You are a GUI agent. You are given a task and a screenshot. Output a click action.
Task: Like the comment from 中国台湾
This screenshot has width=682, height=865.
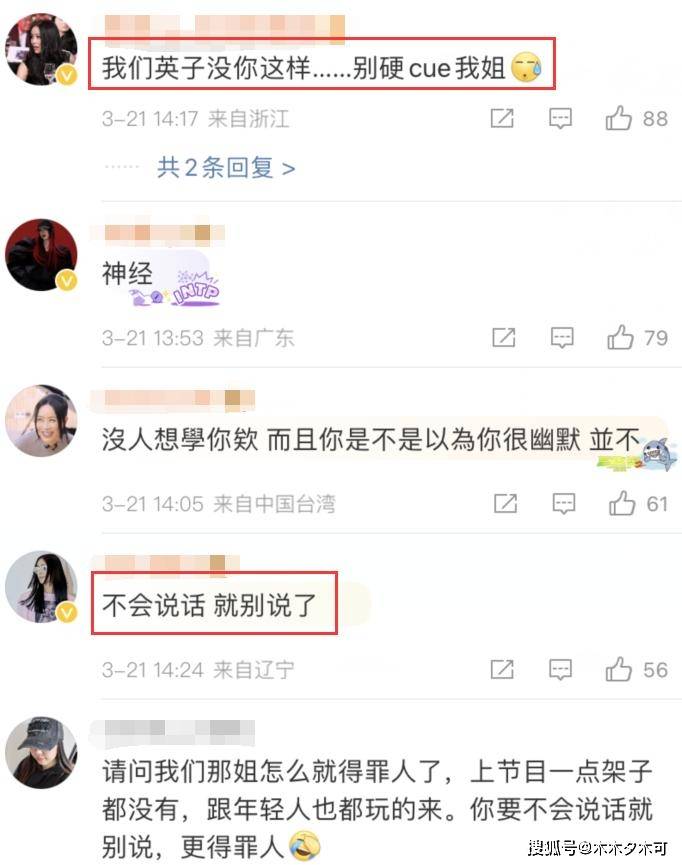(x=620, y=503)
